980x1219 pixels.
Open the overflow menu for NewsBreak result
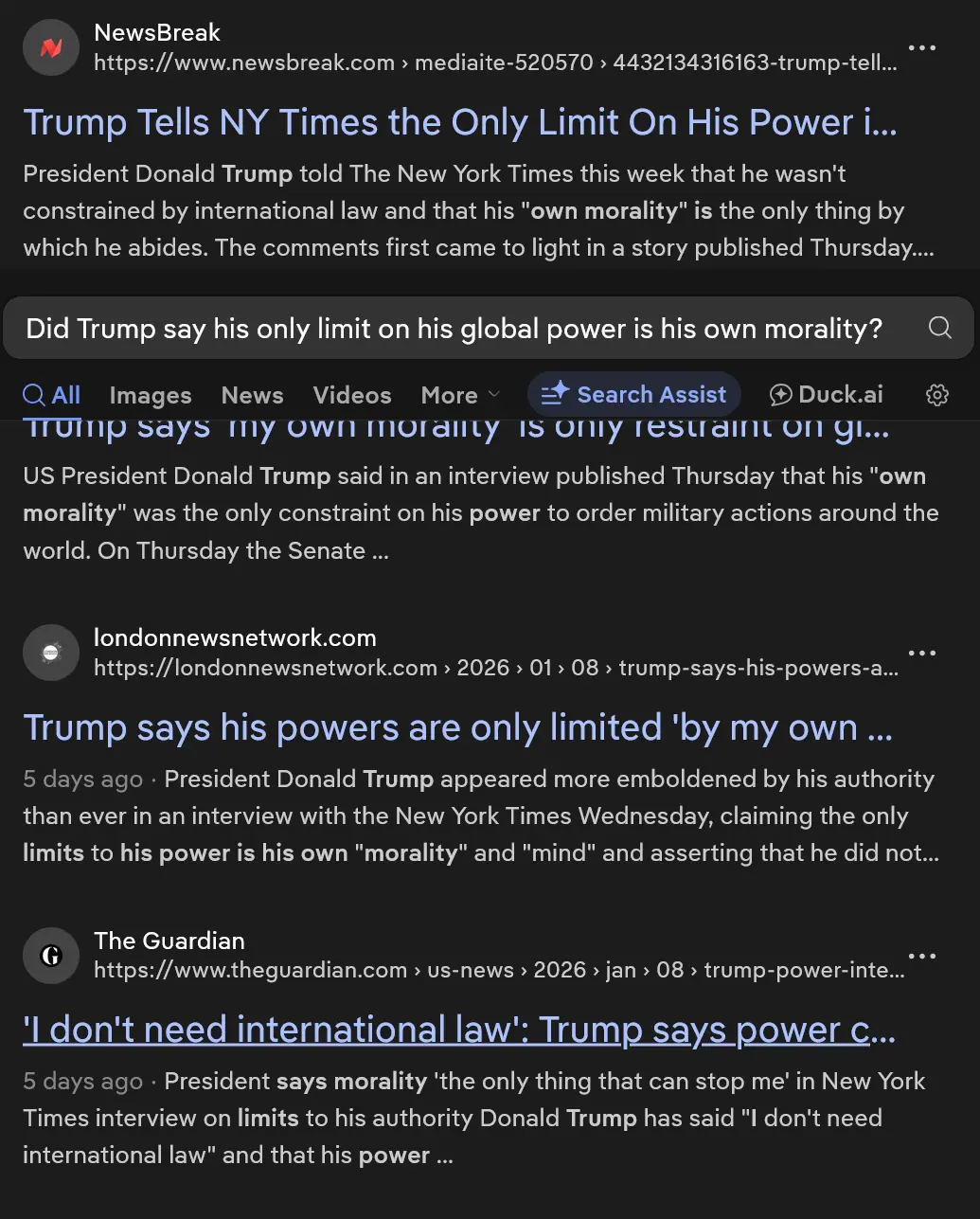[x=921, y=47]
